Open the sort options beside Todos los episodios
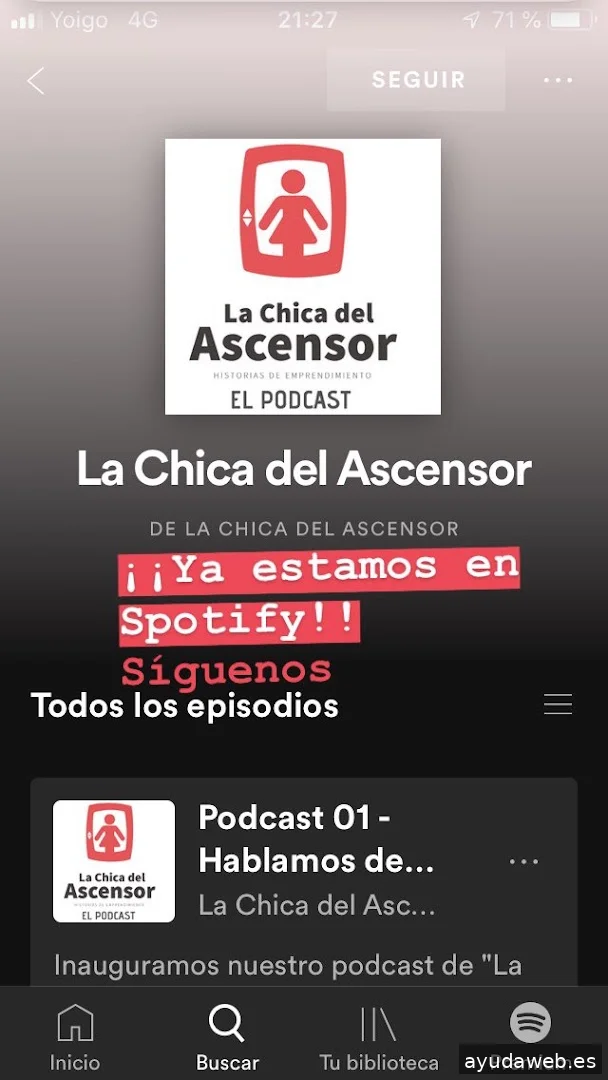Viewport: 608px width, 1080px height. click(558, 705)
